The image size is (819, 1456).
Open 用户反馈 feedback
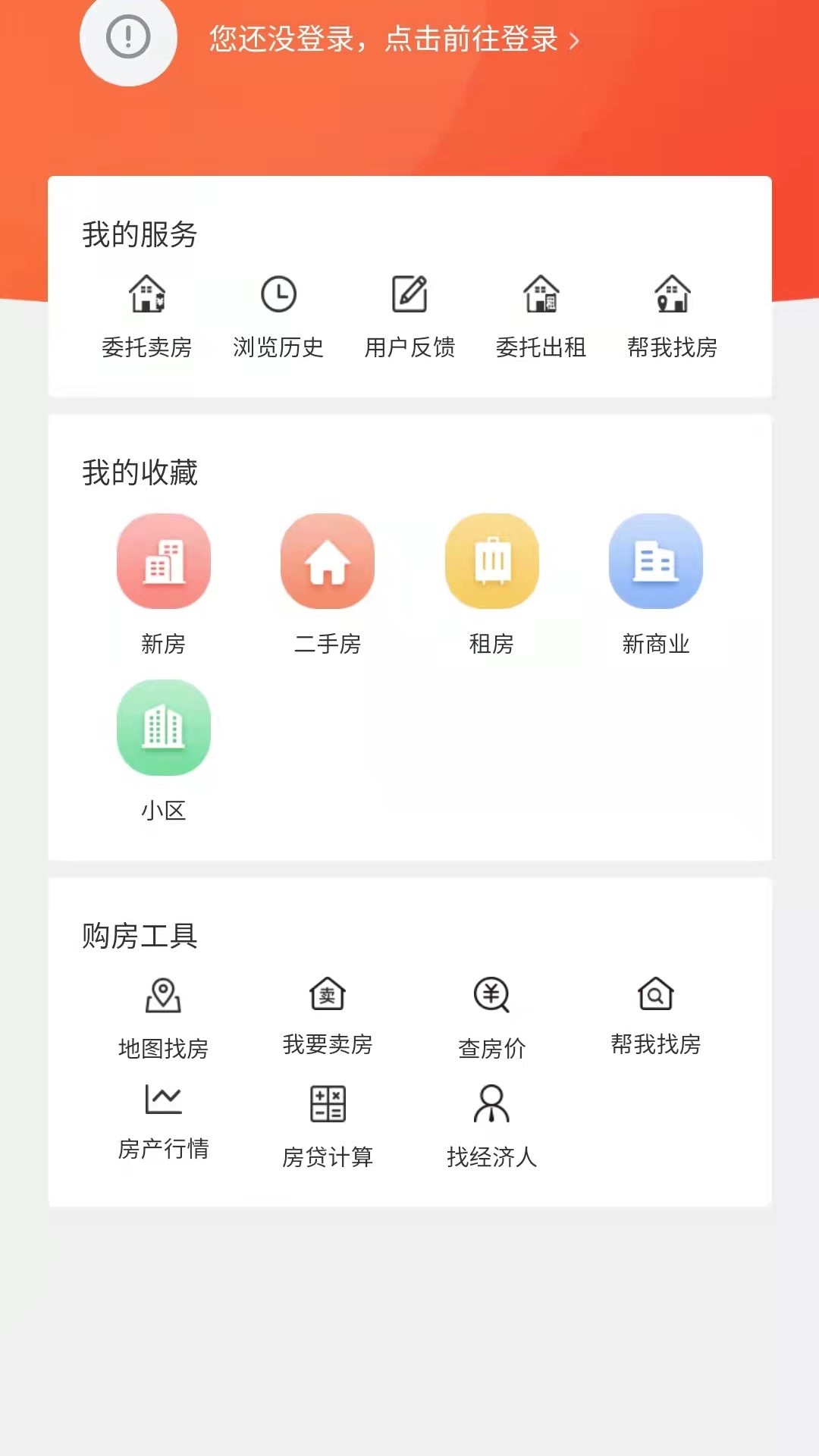pos(409,315)
